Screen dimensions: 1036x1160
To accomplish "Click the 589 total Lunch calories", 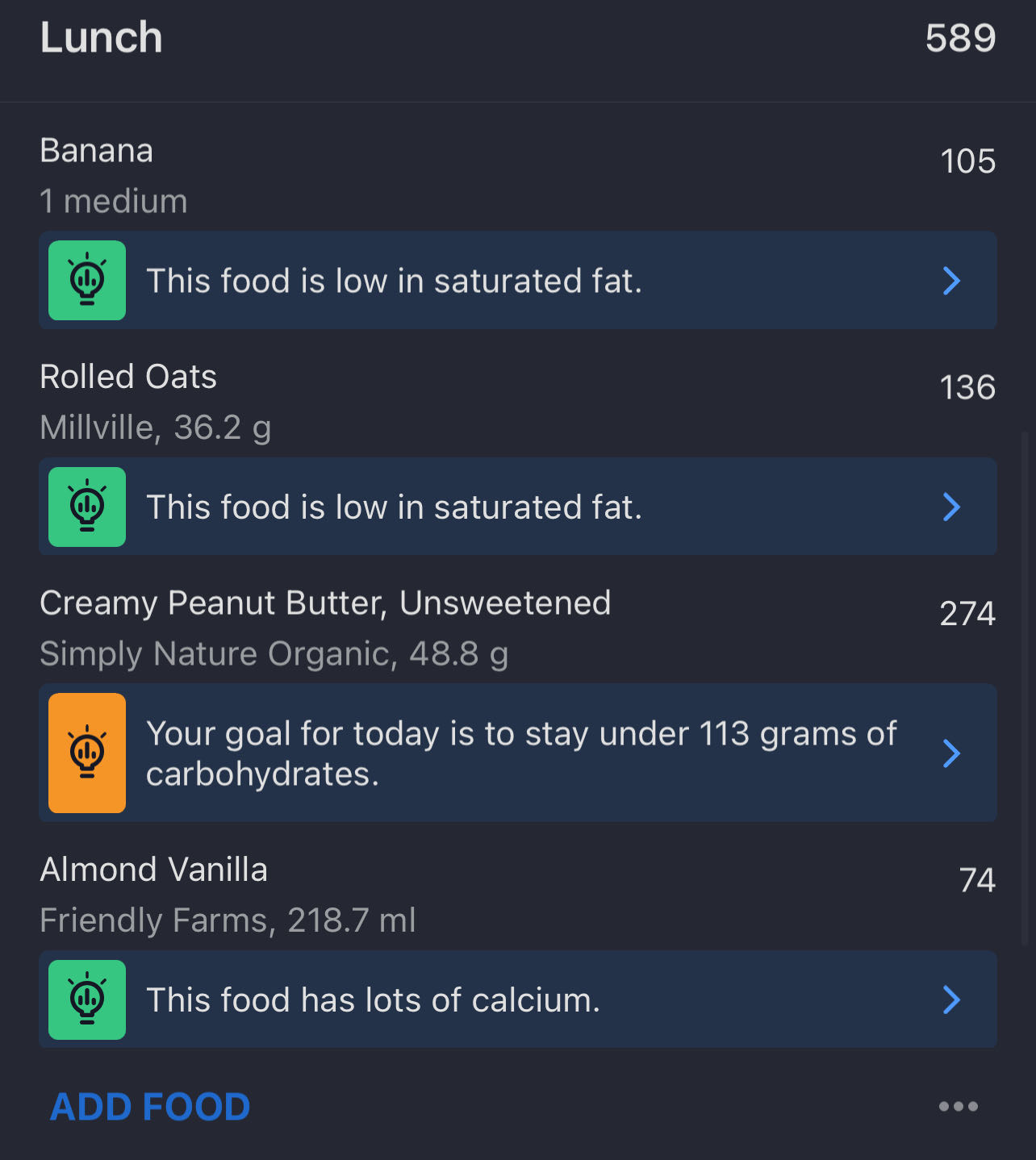I will pos(961,37).
